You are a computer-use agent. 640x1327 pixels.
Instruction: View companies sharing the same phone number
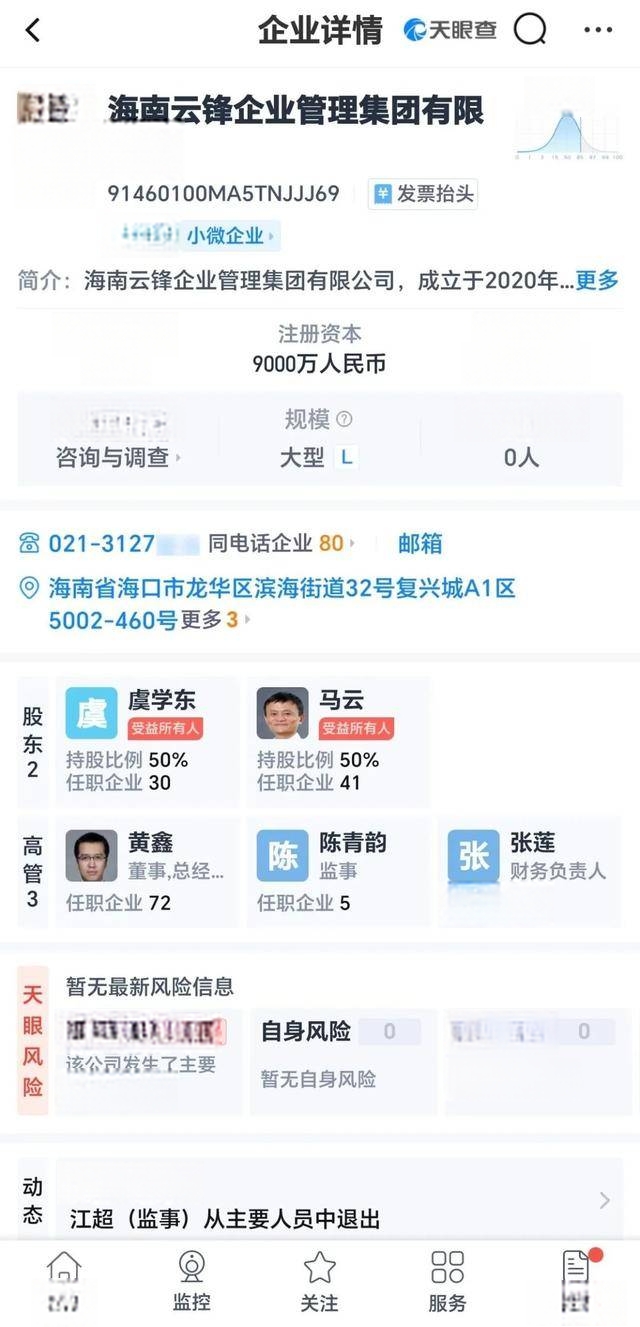(x=281, y=544)
